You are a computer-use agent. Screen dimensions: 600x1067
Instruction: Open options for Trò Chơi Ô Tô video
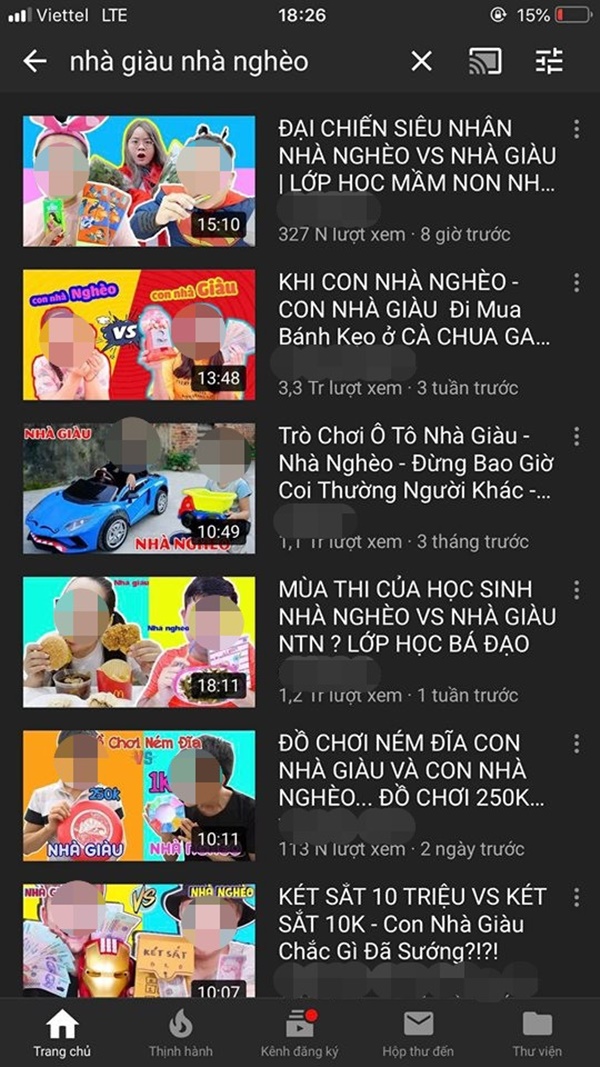[576, 437]
